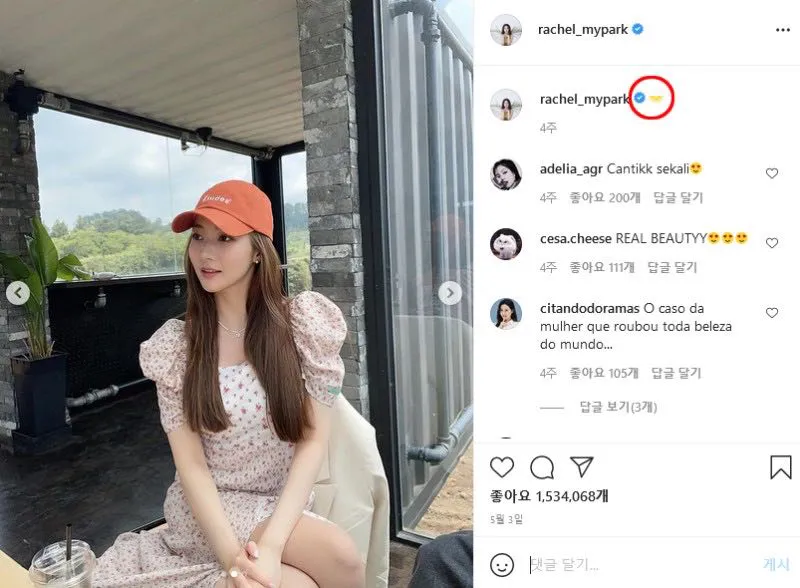Image resolution: width=800 pixels, height=588 pixels.
Task: Reply to citandodoramas's comment
Action: (676, 373)
